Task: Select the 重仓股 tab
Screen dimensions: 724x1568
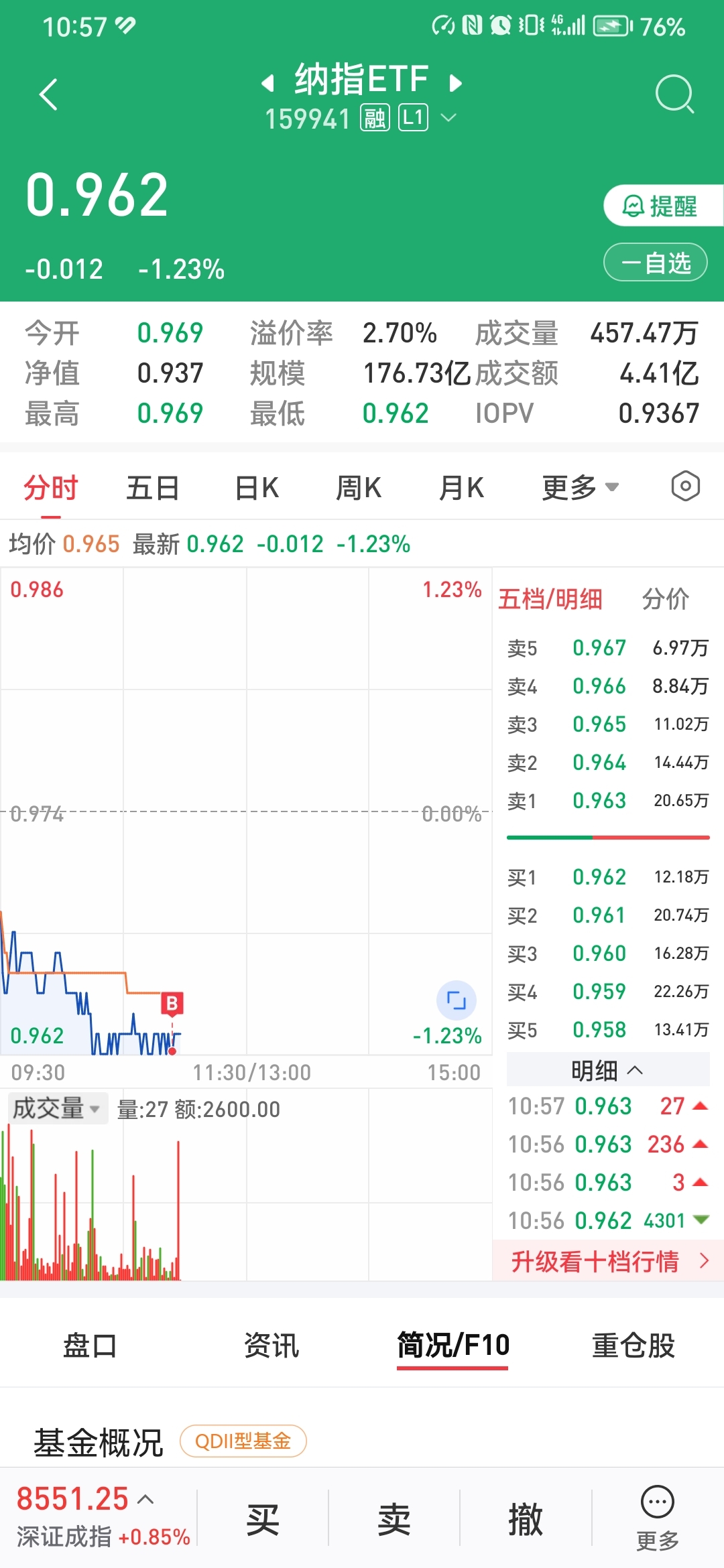Action: click(x=632, y=1346)
